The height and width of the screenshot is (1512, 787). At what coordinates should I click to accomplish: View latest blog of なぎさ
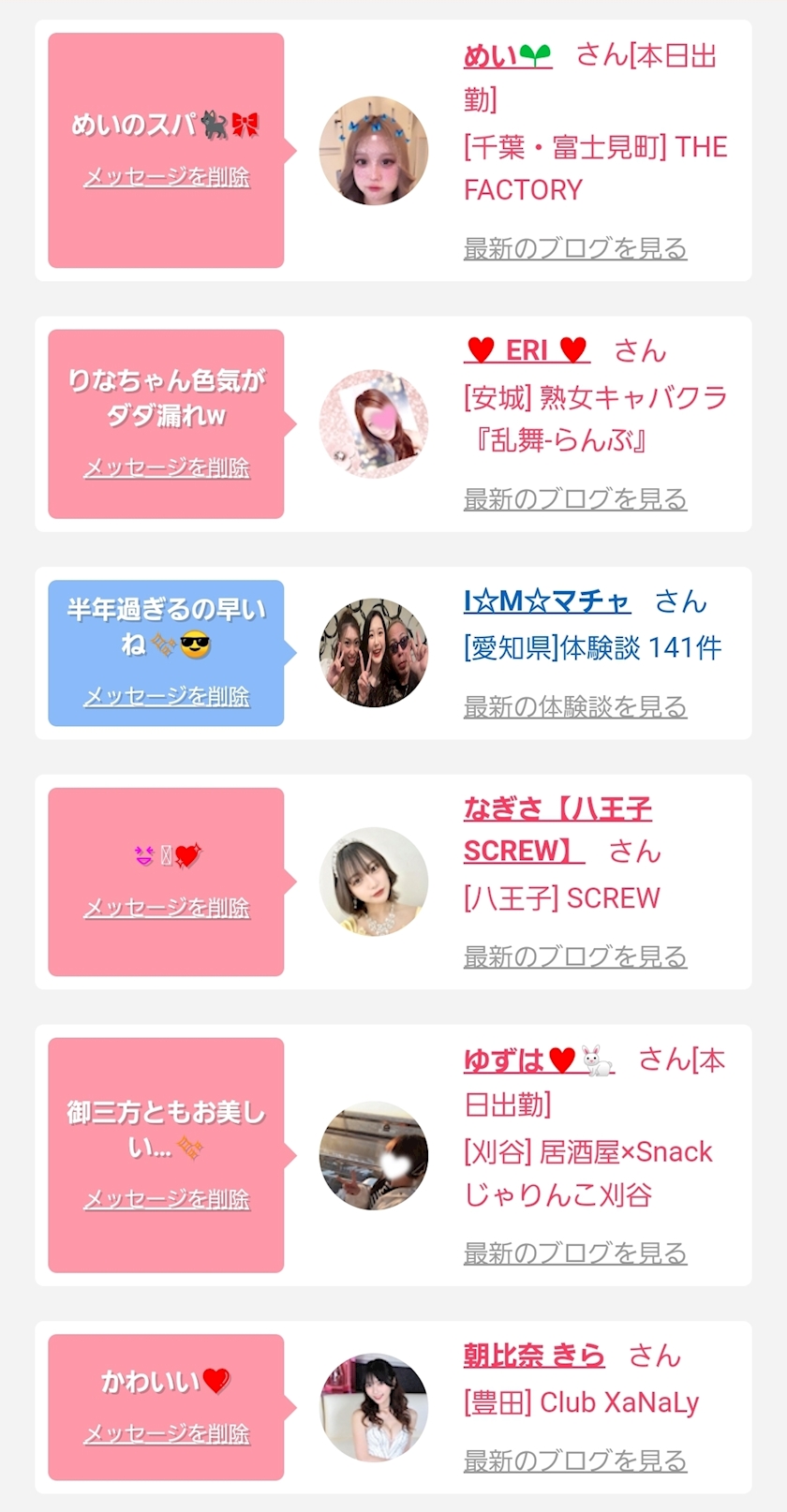[x=575, y=956]
